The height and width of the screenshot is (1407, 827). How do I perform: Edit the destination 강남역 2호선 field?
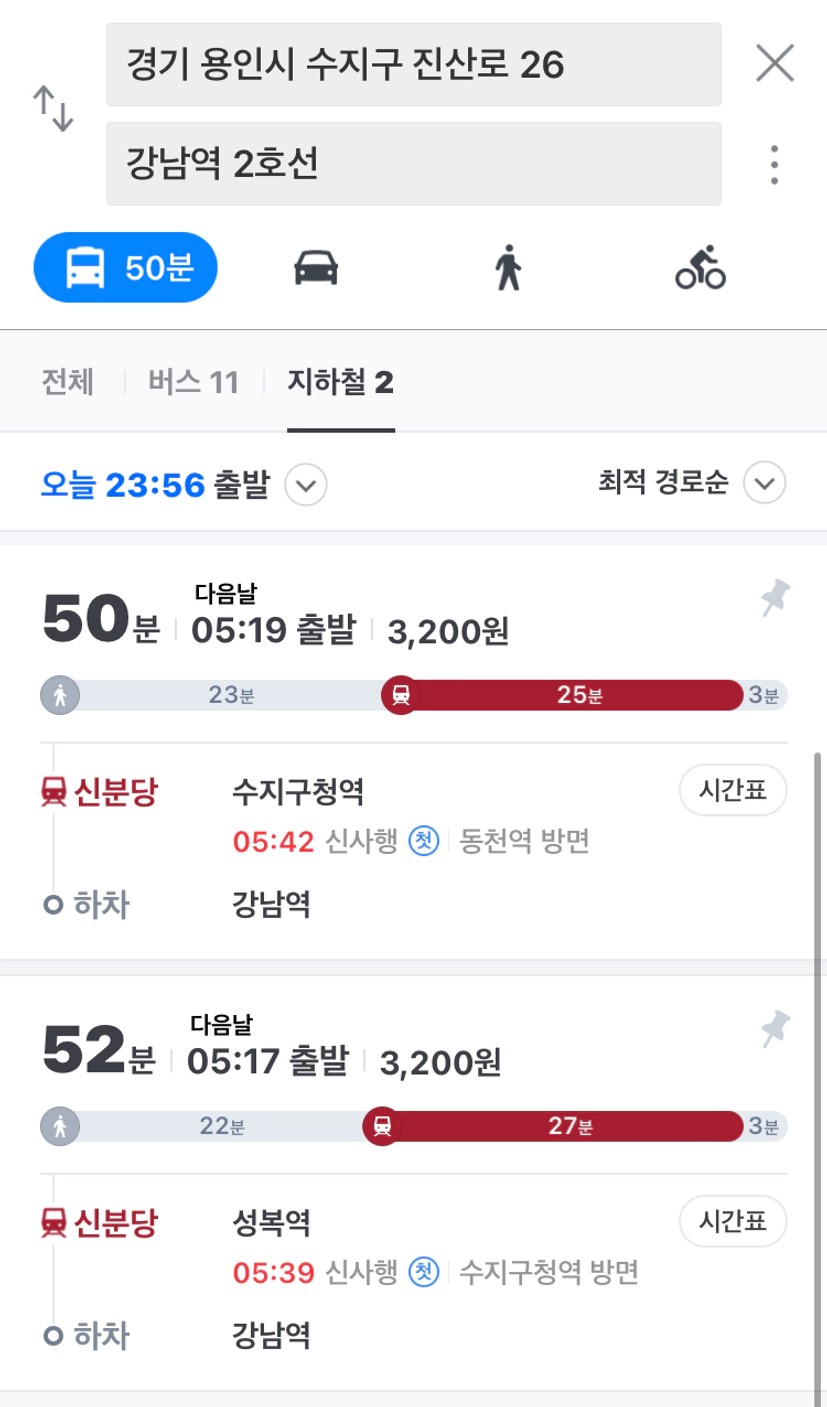point(413,163)
